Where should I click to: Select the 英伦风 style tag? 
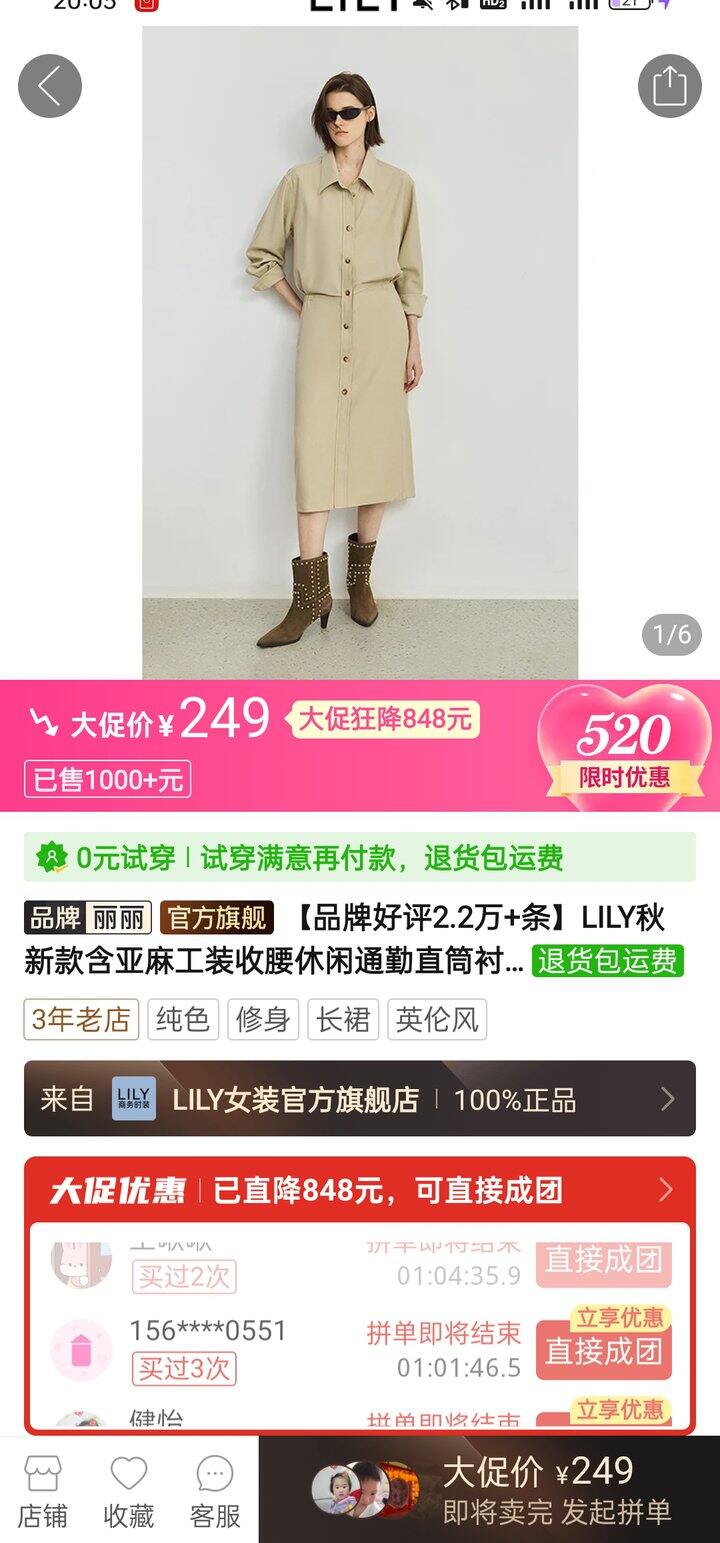click(x=437, y=1019)
